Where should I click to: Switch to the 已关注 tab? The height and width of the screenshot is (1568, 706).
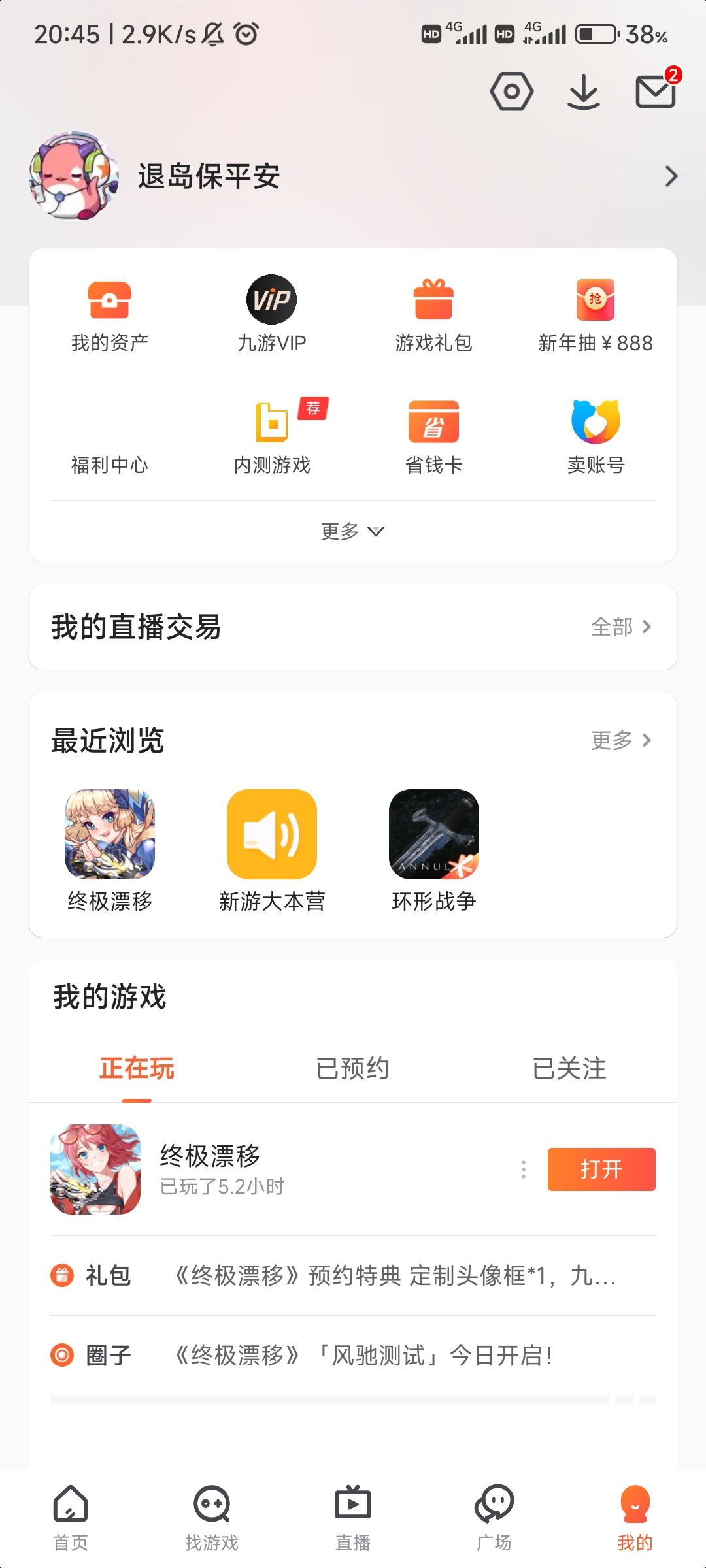coord(569,1069)
